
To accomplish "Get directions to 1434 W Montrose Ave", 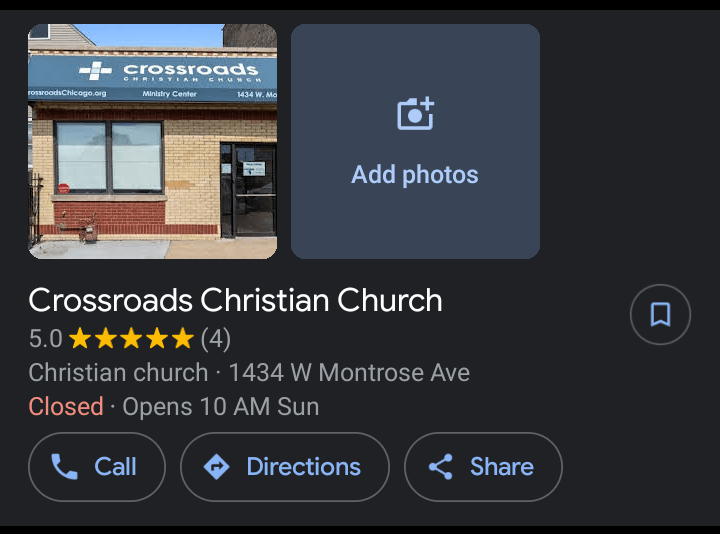I will (284, 466).
